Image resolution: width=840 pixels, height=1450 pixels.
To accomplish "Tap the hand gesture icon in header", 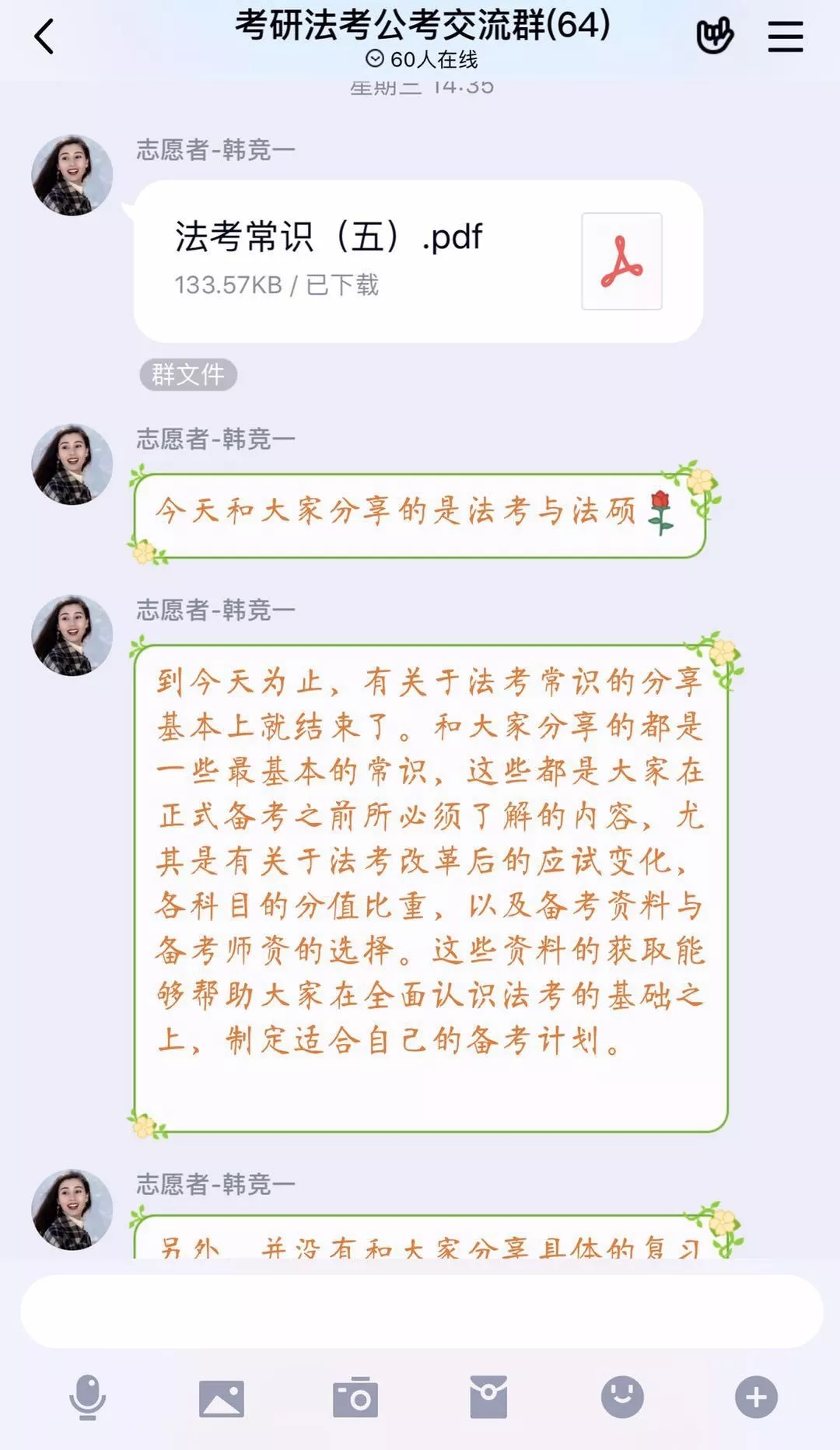I will pyautogui.click(x=714, y=37).
